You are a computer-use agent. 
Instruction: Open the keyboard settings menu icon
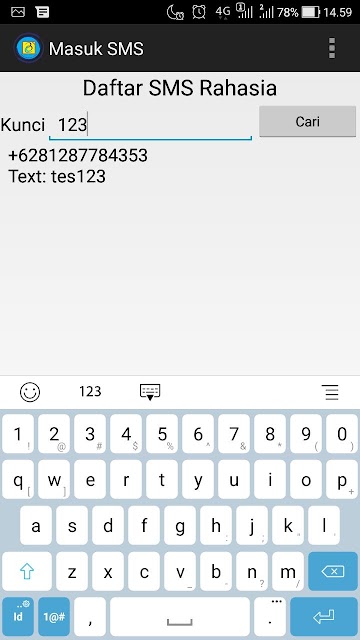[x=330, y=392]
